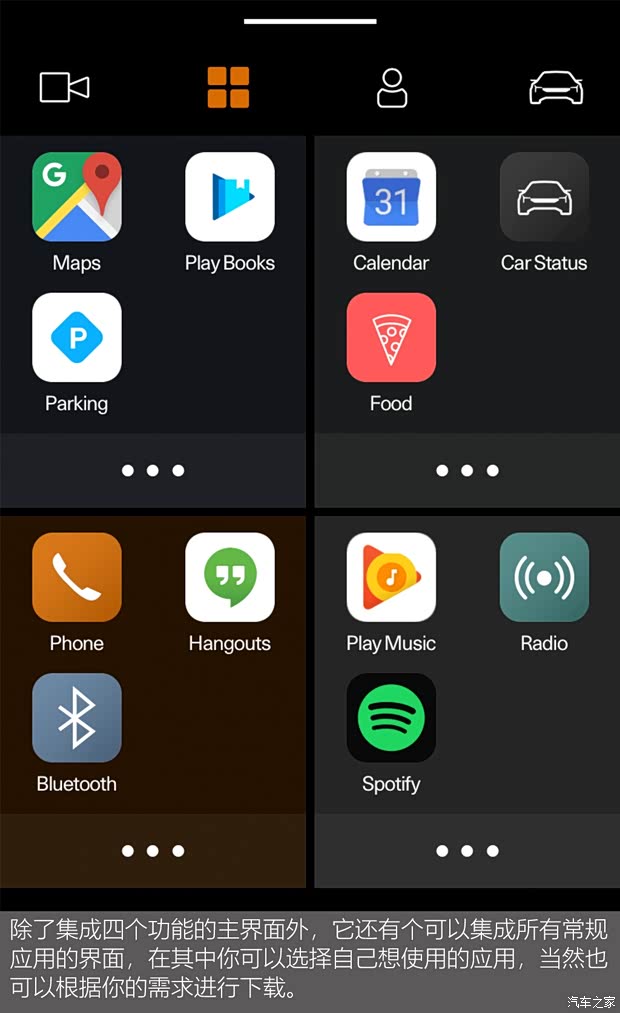Show more apps under Phone panel

153,851
